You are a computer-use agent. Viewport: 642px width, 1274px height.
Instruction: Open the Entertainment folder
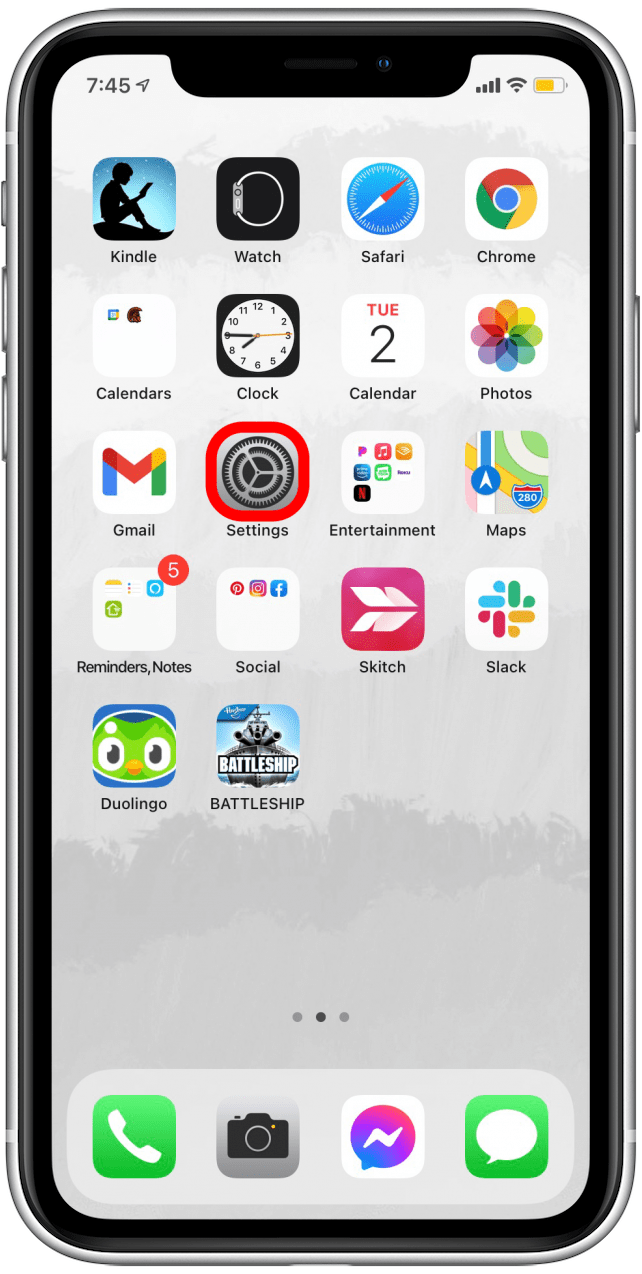382,472
